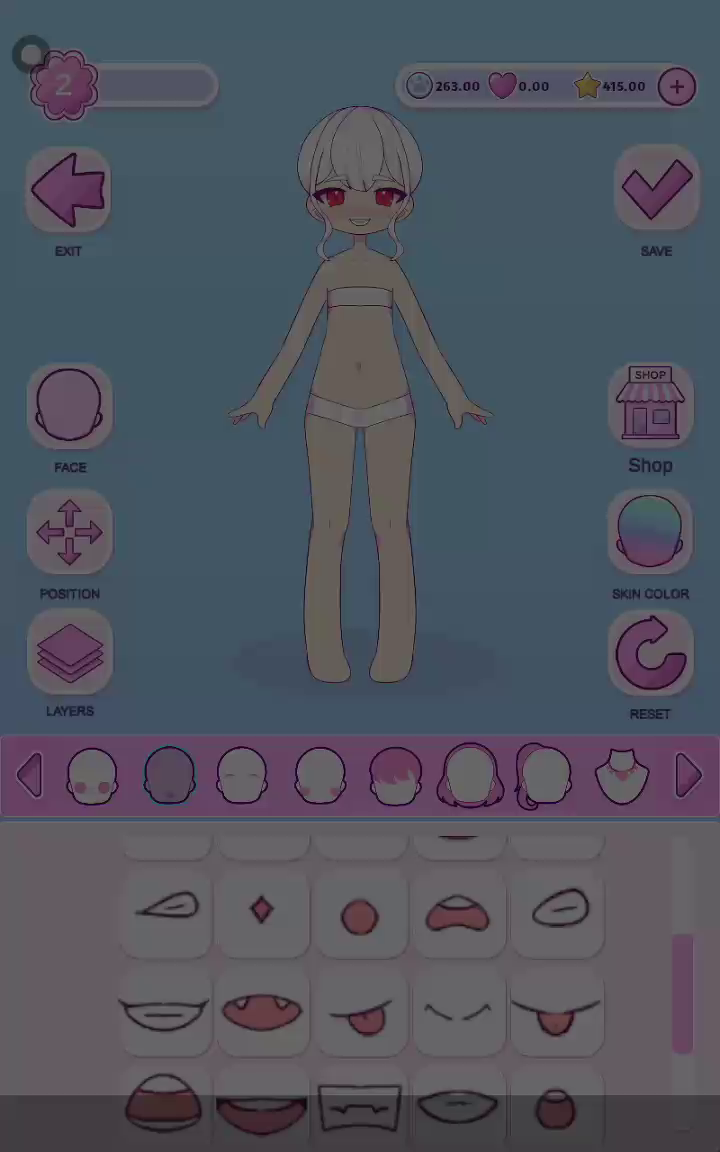This screenshot has height=1152, width=720.
Task: Open the Face options
Action: tap(69, 406)
